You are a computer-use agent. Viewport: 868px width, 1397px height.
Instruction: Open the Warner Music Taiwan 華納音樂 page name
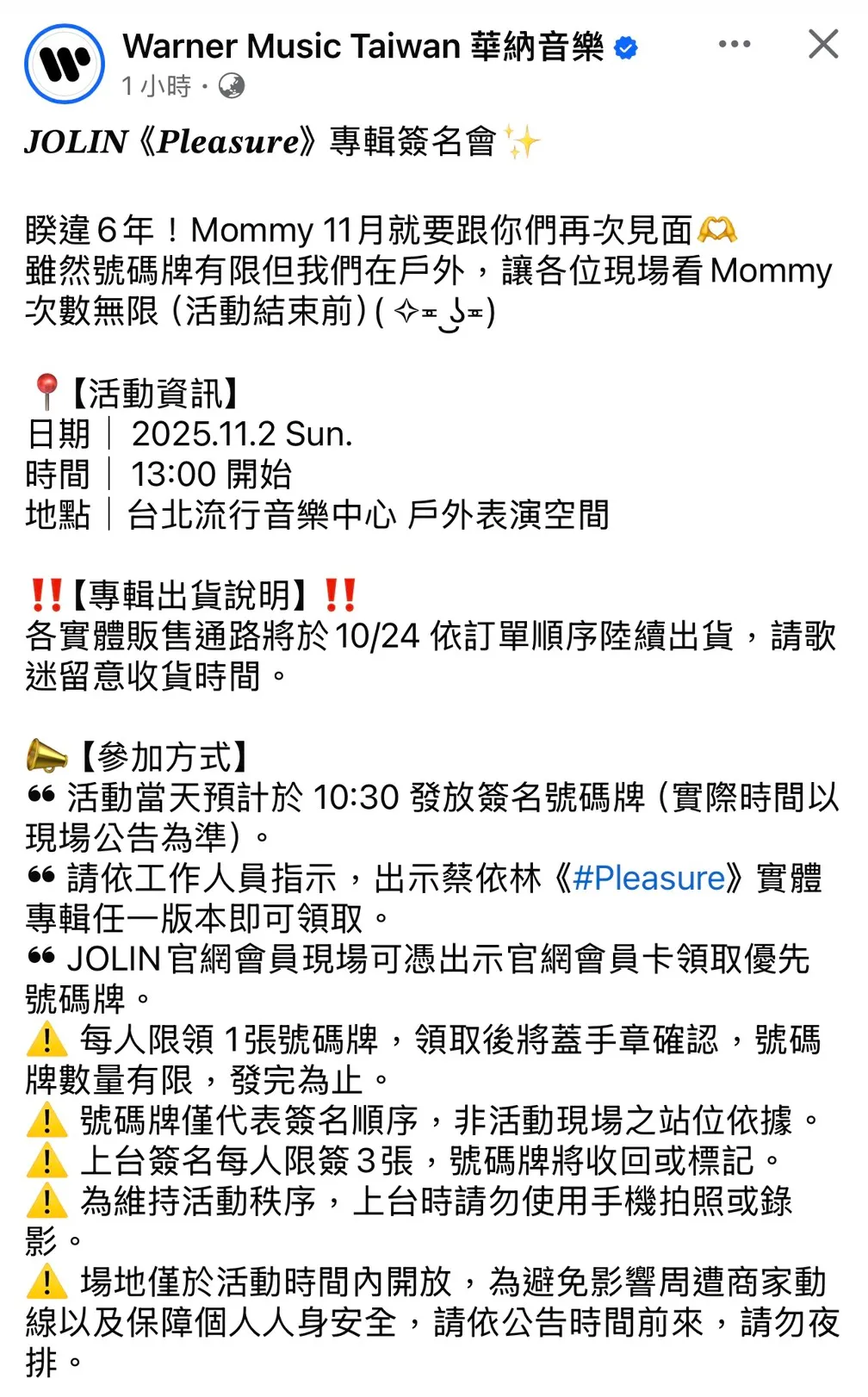coord(363,47)
